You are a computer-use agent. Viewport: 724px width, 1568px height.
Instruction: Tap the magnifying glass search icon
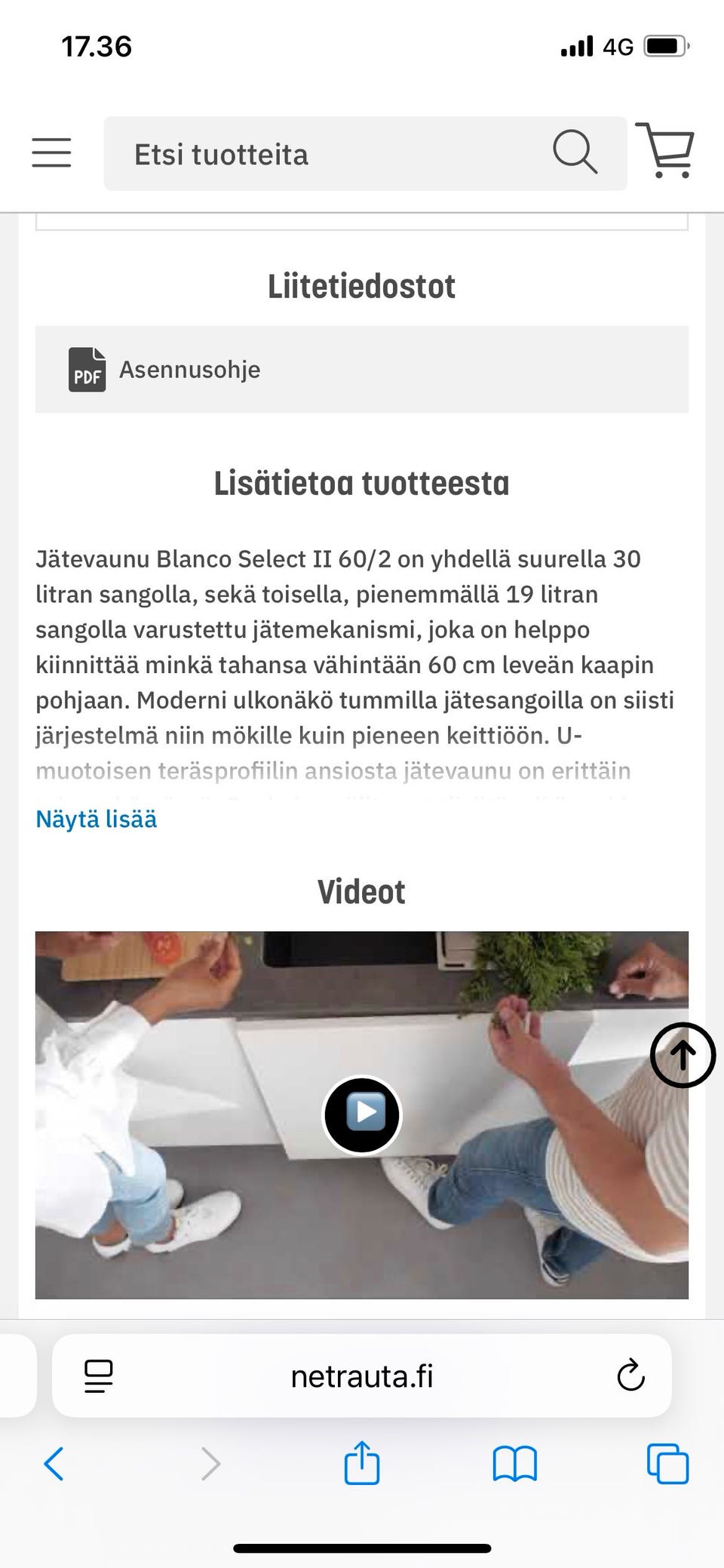click(575, 152)
